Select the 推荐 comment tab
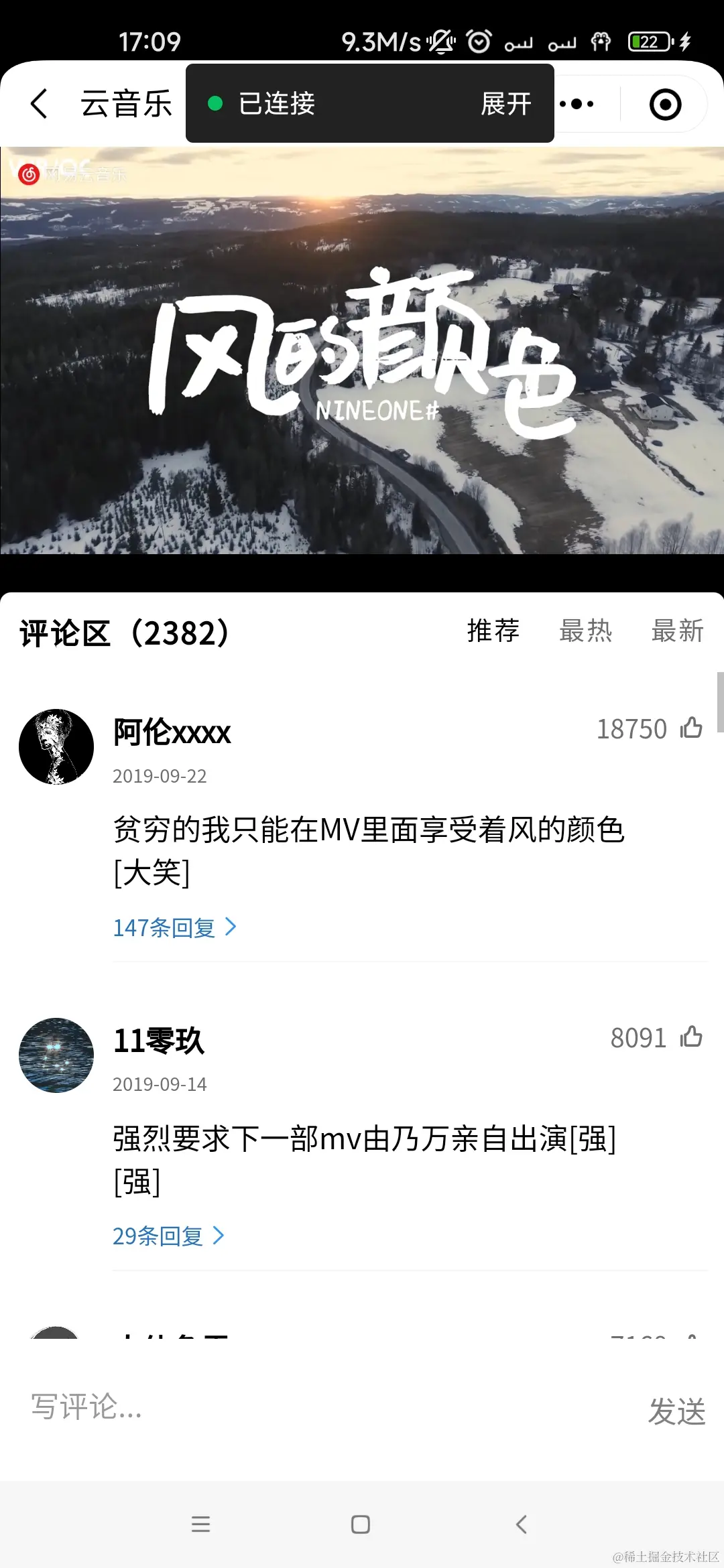724x1568 pixels. coord(493,631)
